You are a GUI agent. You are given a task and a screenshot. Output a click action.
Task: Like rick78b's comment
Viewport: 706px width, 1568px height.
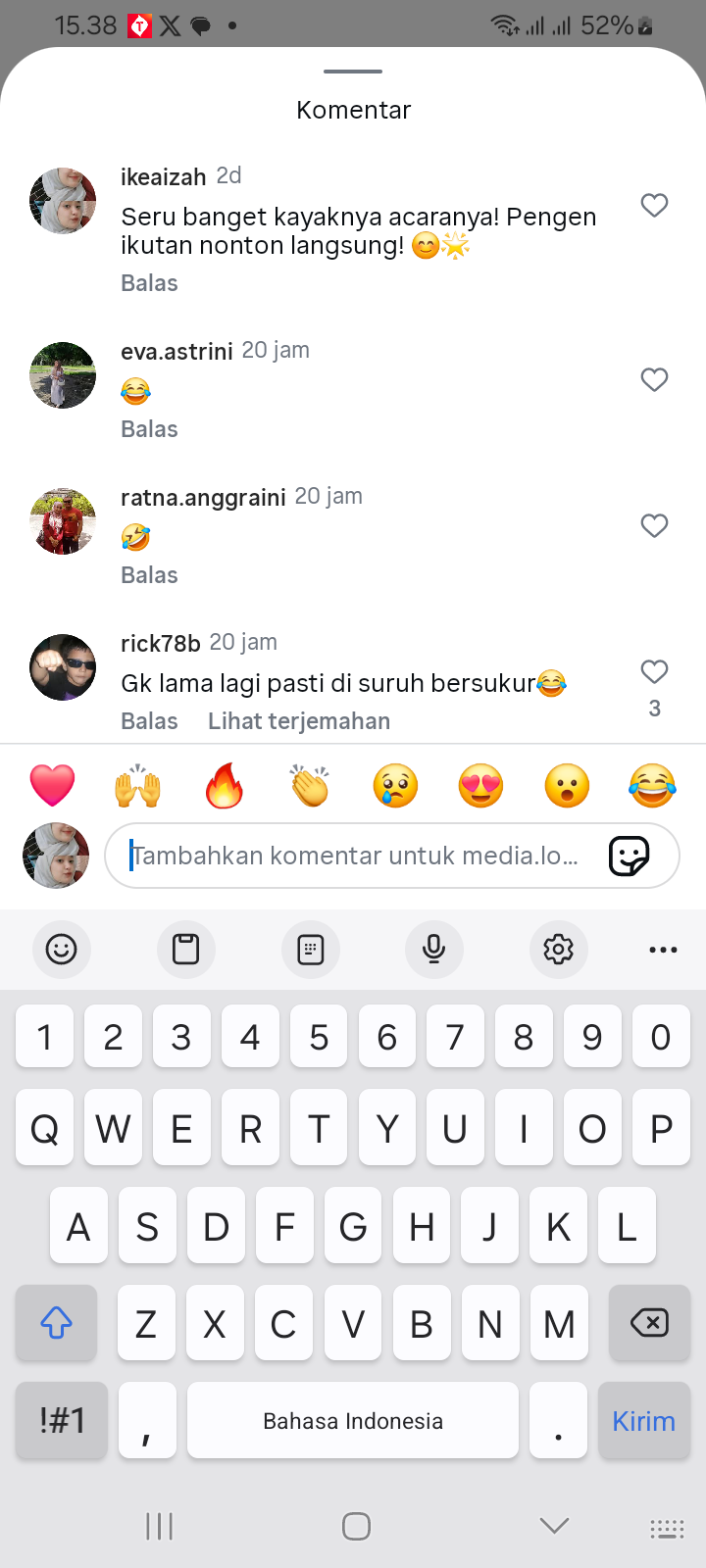654,671
